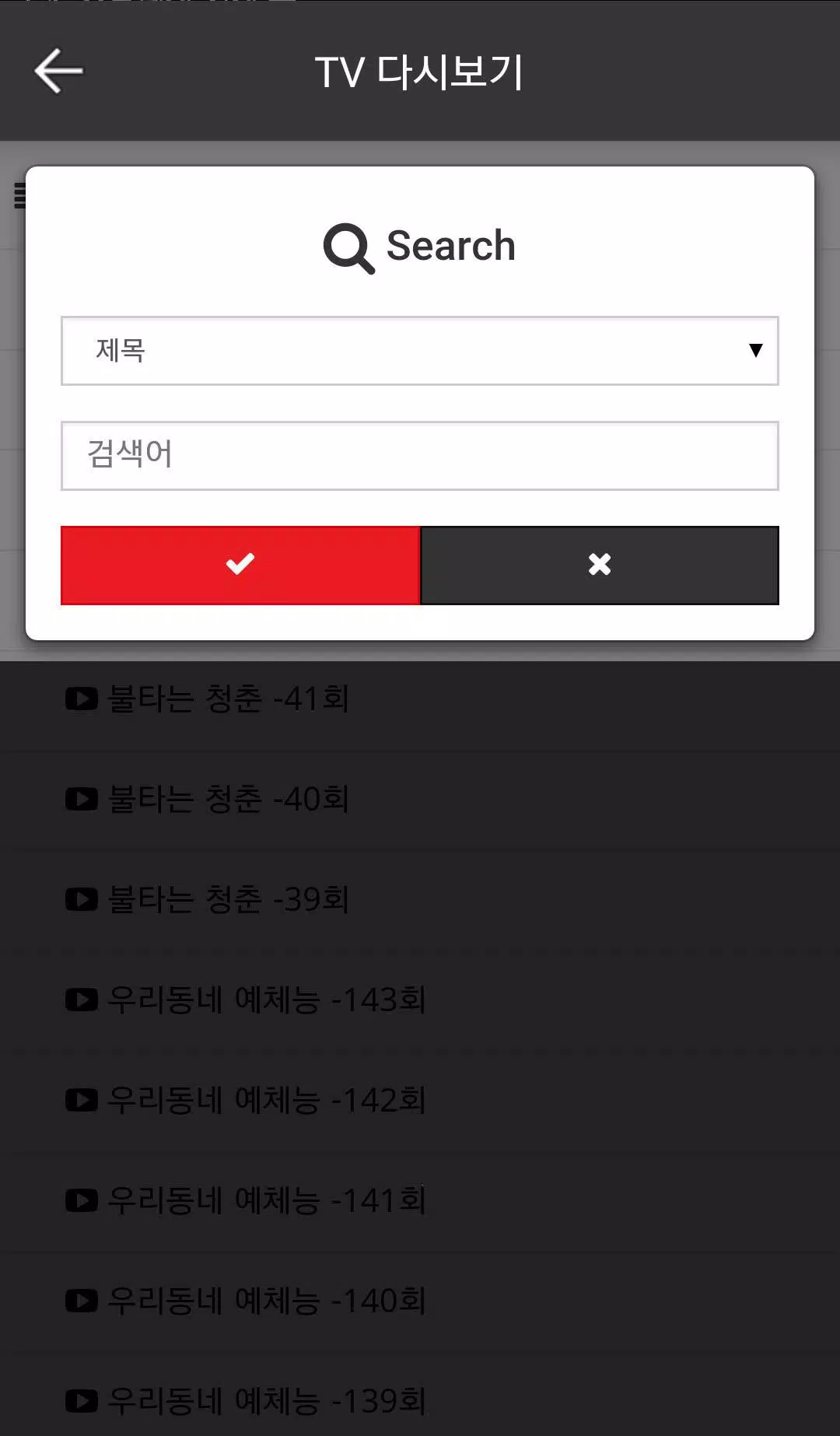Viewport: 840px width, 1436px height.
Task: Go back using the top-left arrow
Action: [x=58, y=71]
